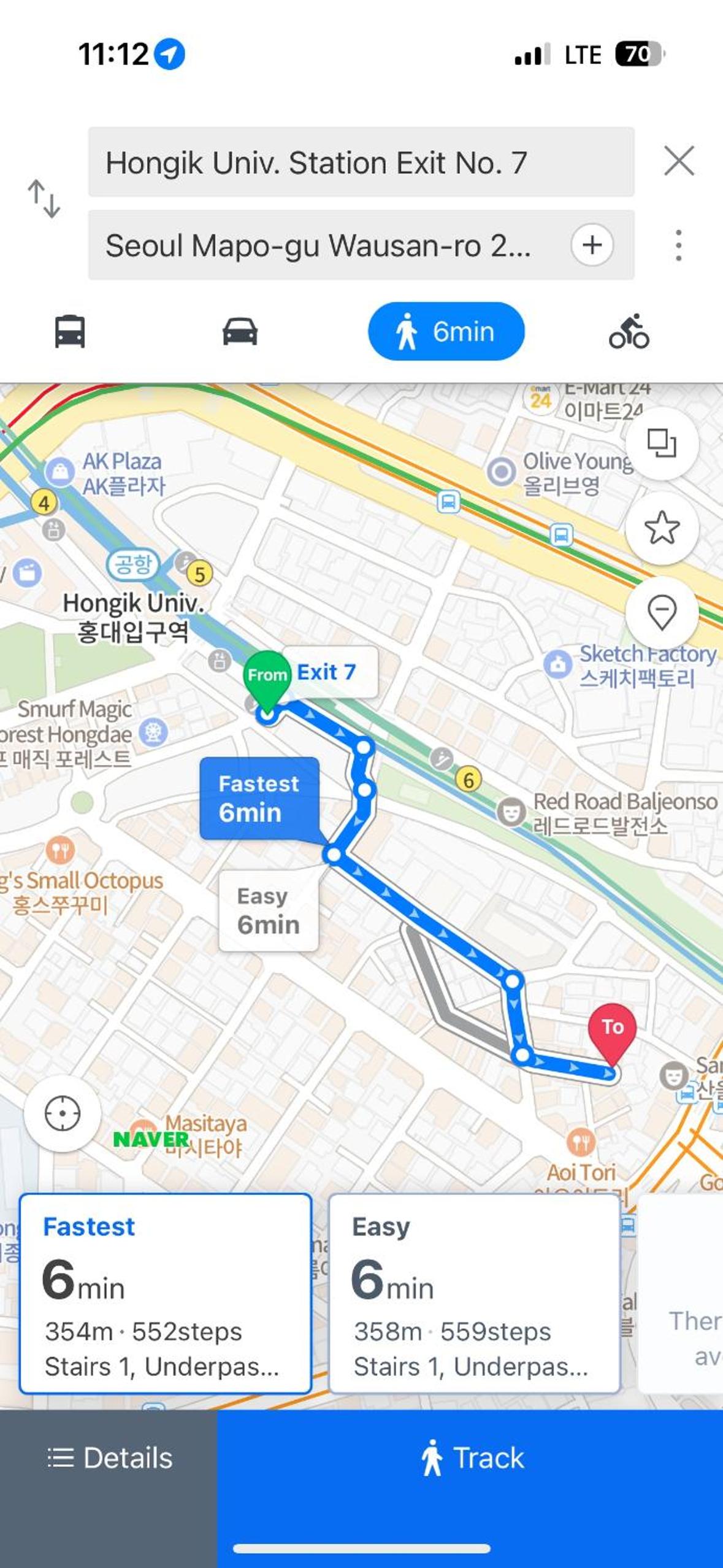Center map on my current location
The width and height of the screenshot is (723, 1568).
tap(63, 1113)
